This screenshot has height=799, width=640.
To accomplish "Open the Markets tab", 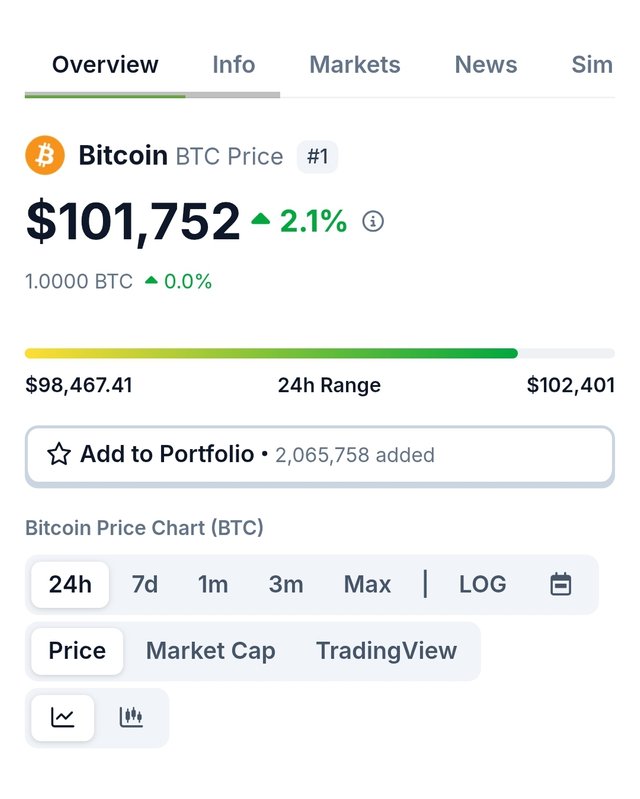I will (354, 65).
